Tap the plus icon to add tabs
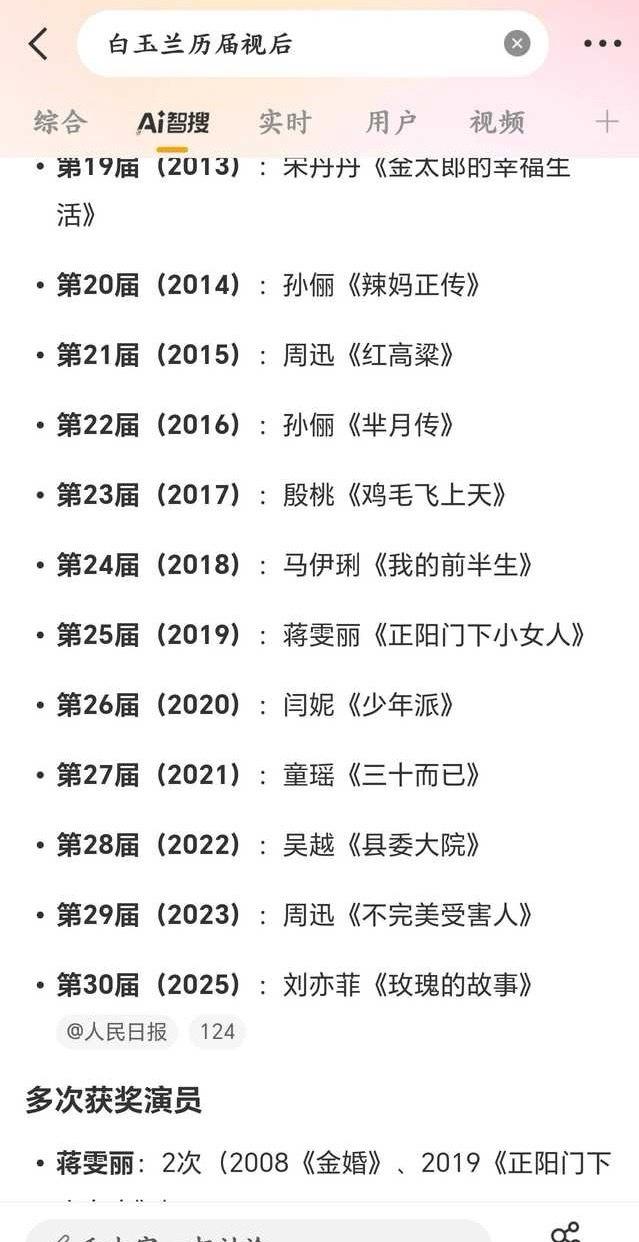Screen dimensions: 639x1242 point(607,122)
